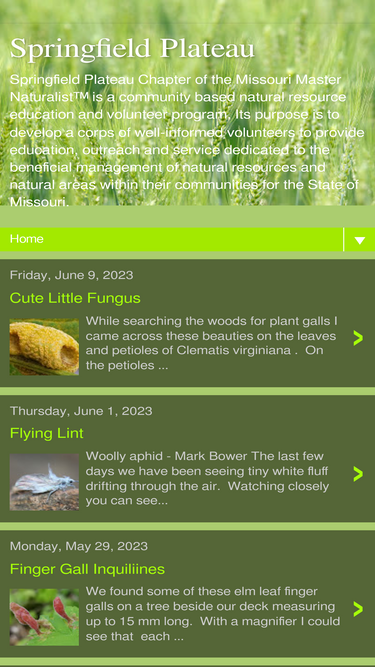The height and width of the screenshot is (667, 375).
Task: Tap the arrow beside the Finger Gall excerpt
Action: coord(358,609)
